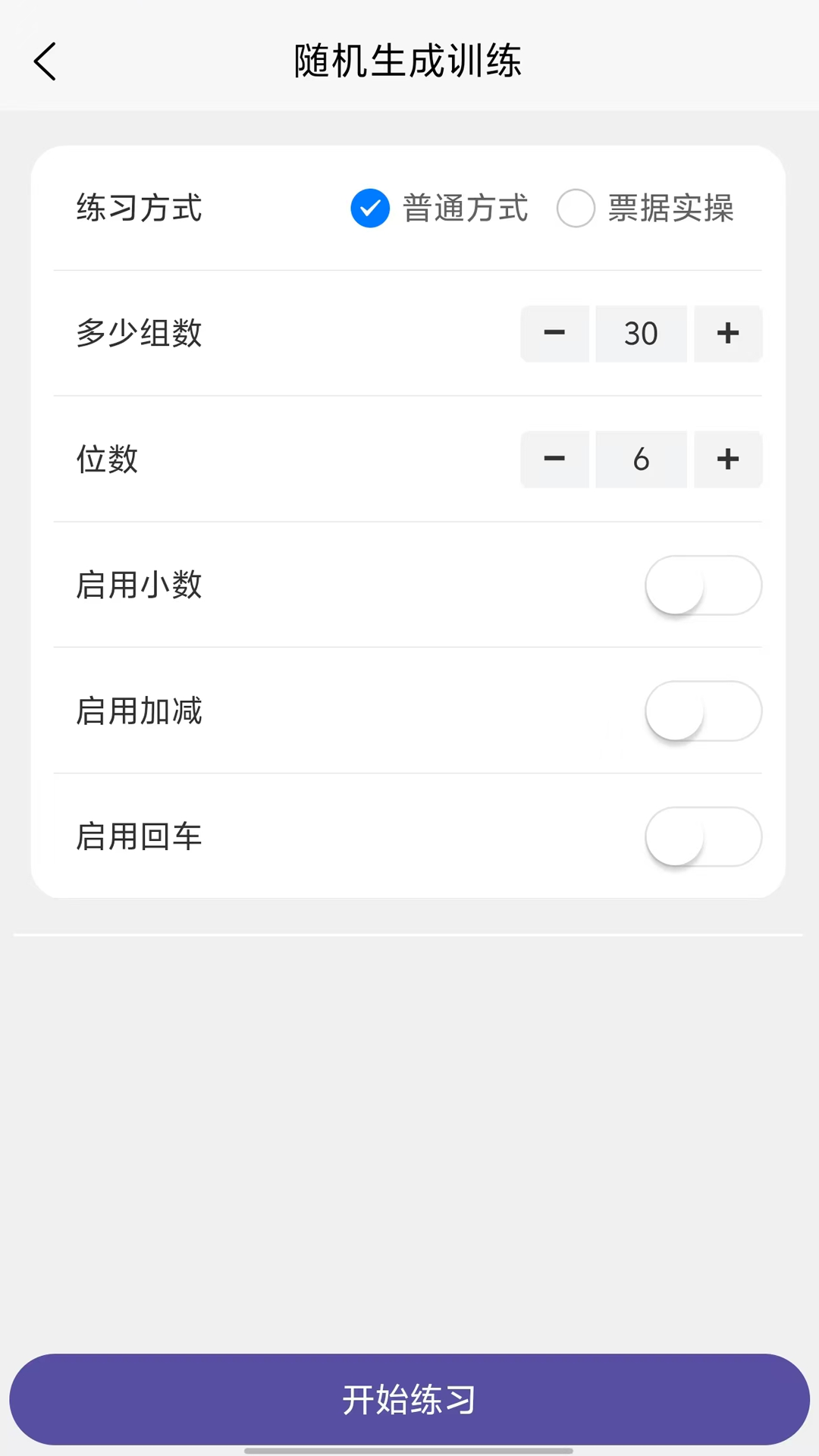Viewport: 819px width, 1456px height.
Task: Click the plus icon to increase 多少组数
Action: (x=727, y=334)
